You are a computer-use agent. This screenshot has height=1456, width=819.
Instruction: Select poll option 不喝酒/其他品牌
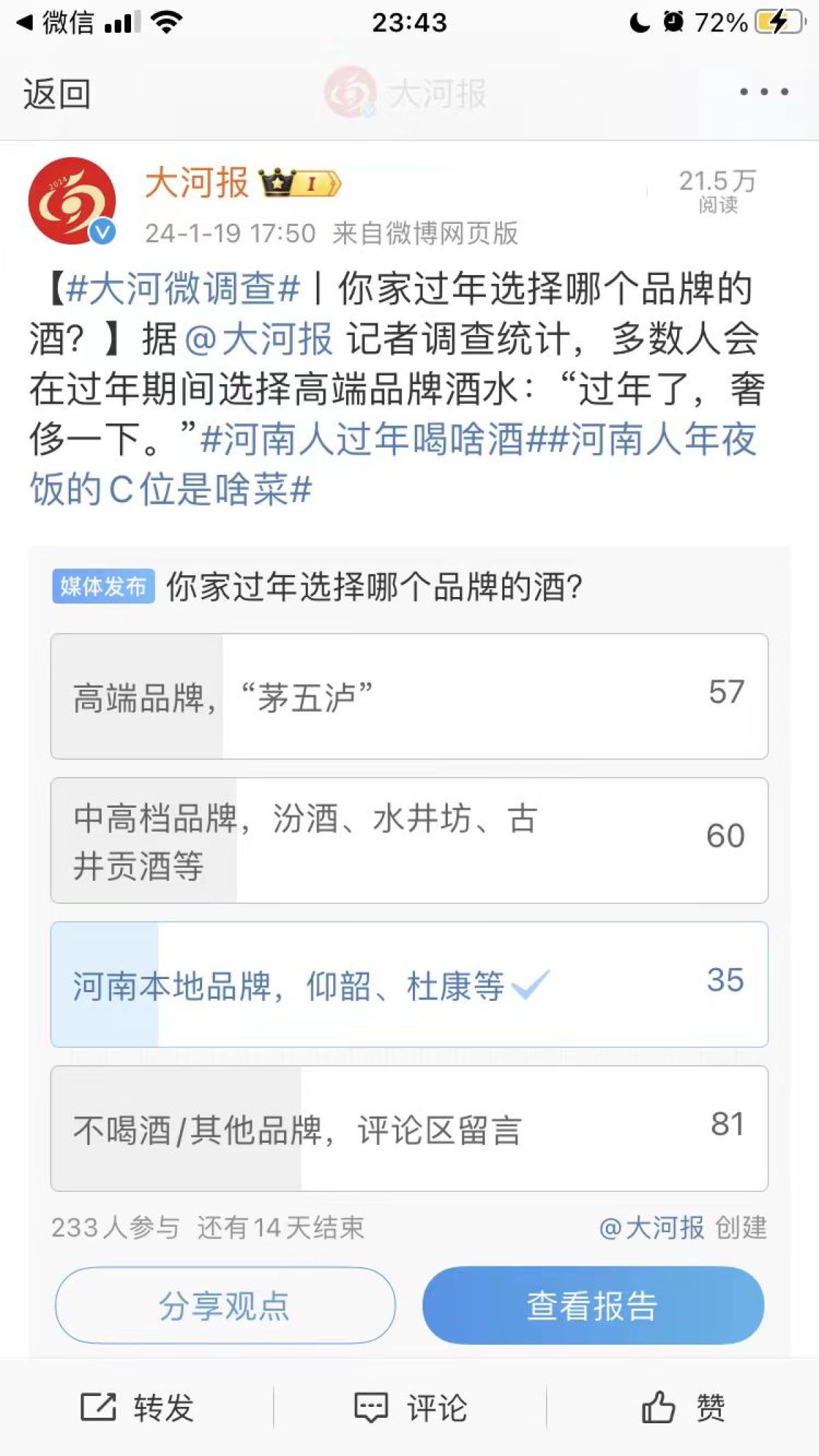409,1129
